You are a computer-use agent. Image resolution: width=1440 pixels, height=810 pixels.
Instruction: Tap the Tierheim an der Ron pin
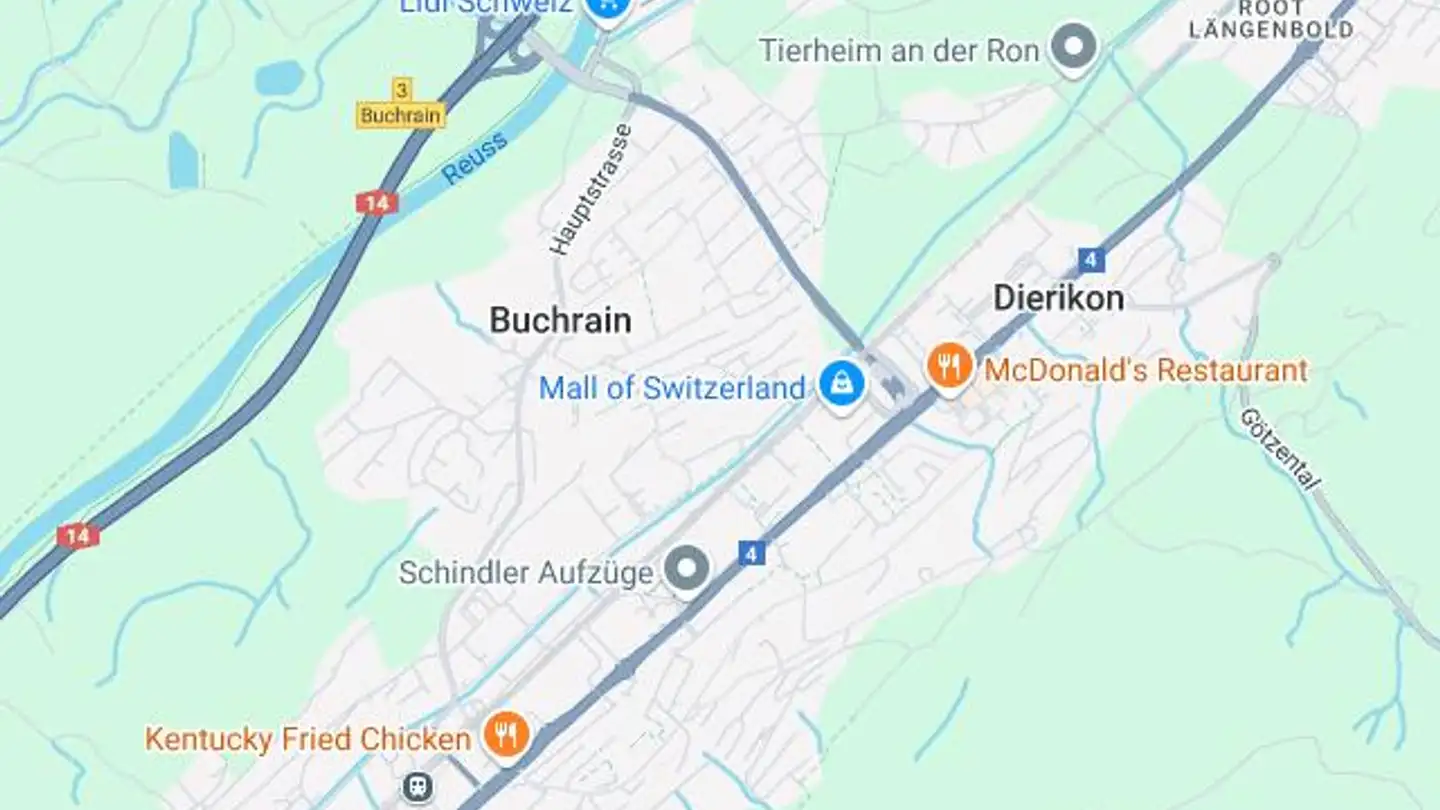(1074, 47)
